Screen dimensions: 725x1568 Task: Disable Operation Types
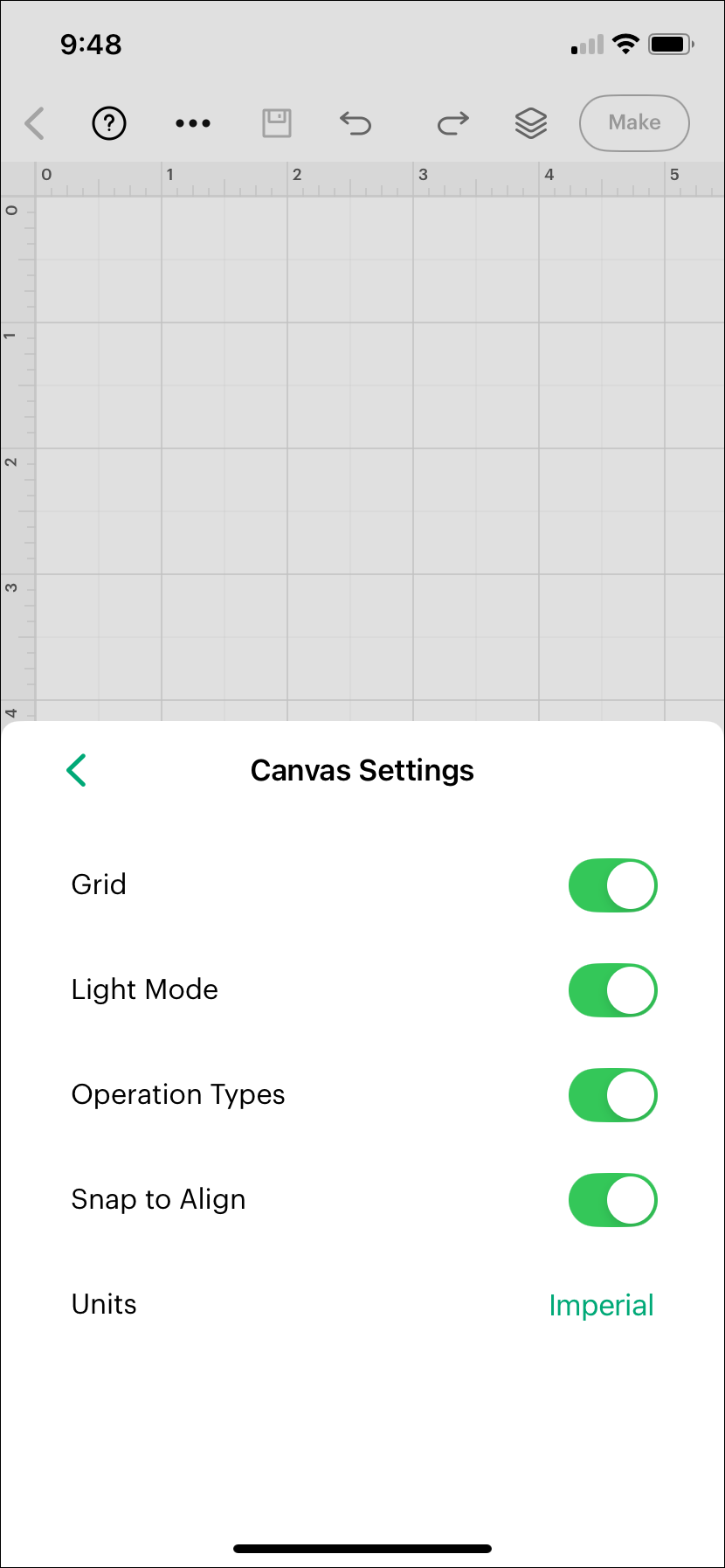[612, 1094]
